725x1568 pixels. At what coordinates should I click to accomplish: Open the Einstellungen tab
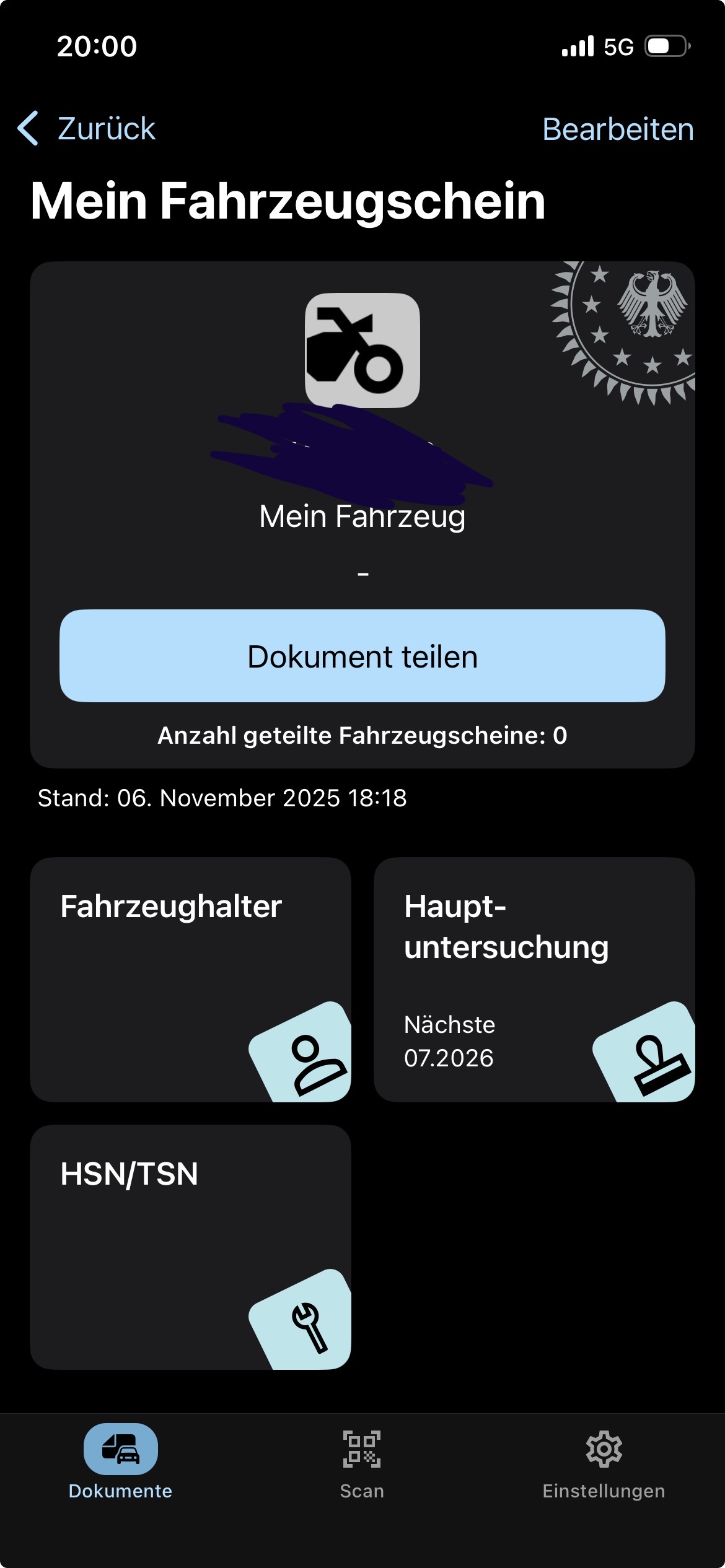tap(604, 1461)
